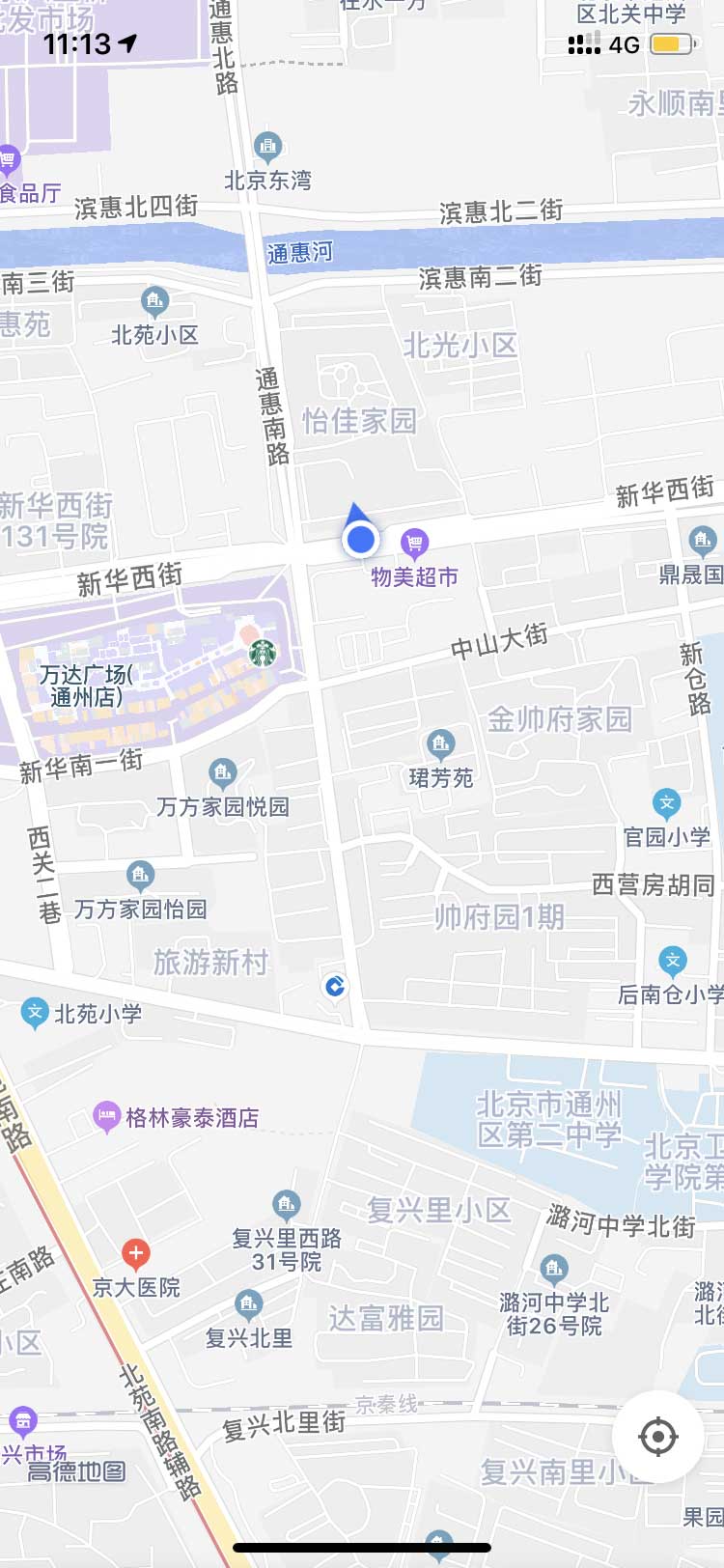Tap the 复兴北里 residence pin
Image resolution: width=724 pixels, height=1568 pixels.
[249, 1305]
